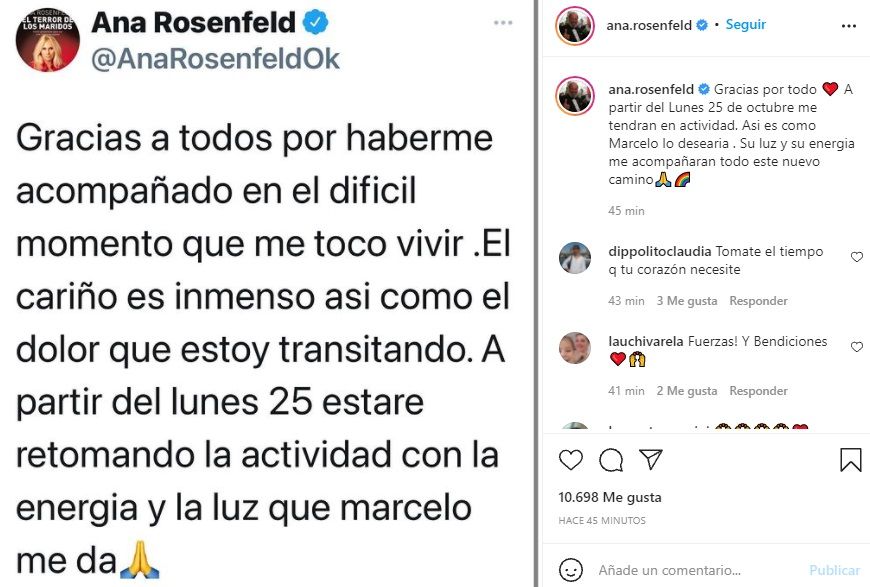Image resolution: width=870 pixels, height=587 pixels.
Task: Like the post with the heart icon
Action: tap(571, 459)
